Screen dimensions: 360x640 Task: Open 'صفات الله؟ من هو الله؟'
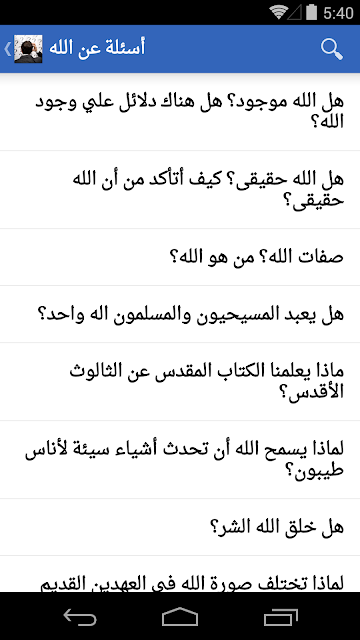point(180,257)
